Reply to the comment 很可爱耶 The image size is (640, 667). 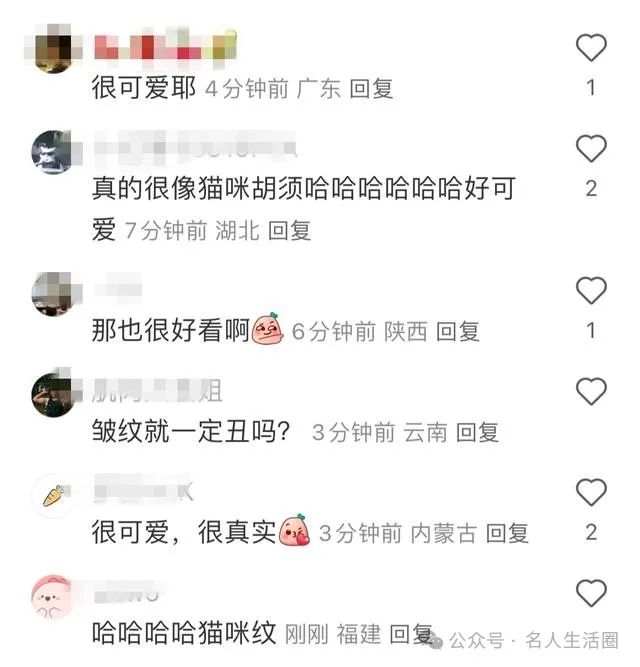click(371, 88)
